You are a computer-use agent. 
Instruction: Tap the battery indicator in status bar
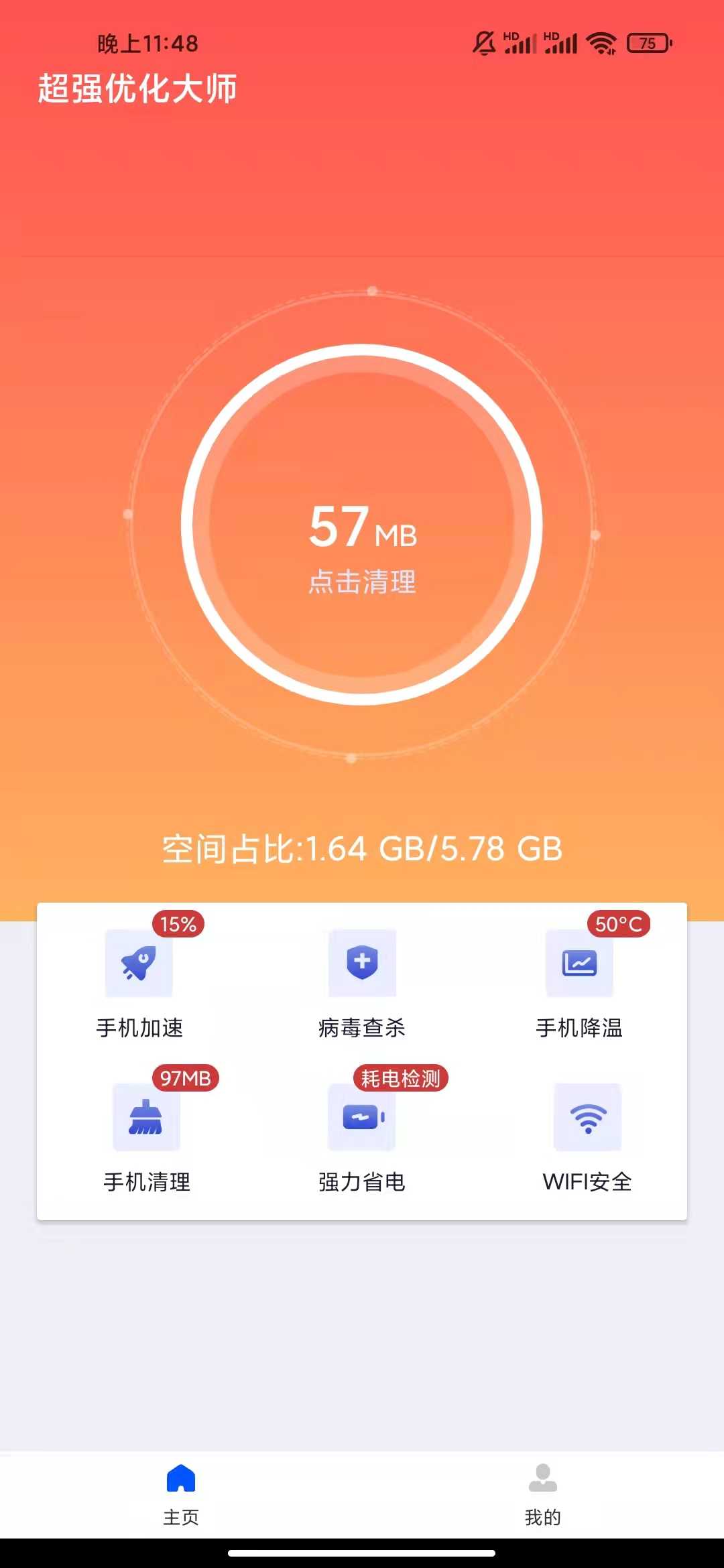click(648, 42)
